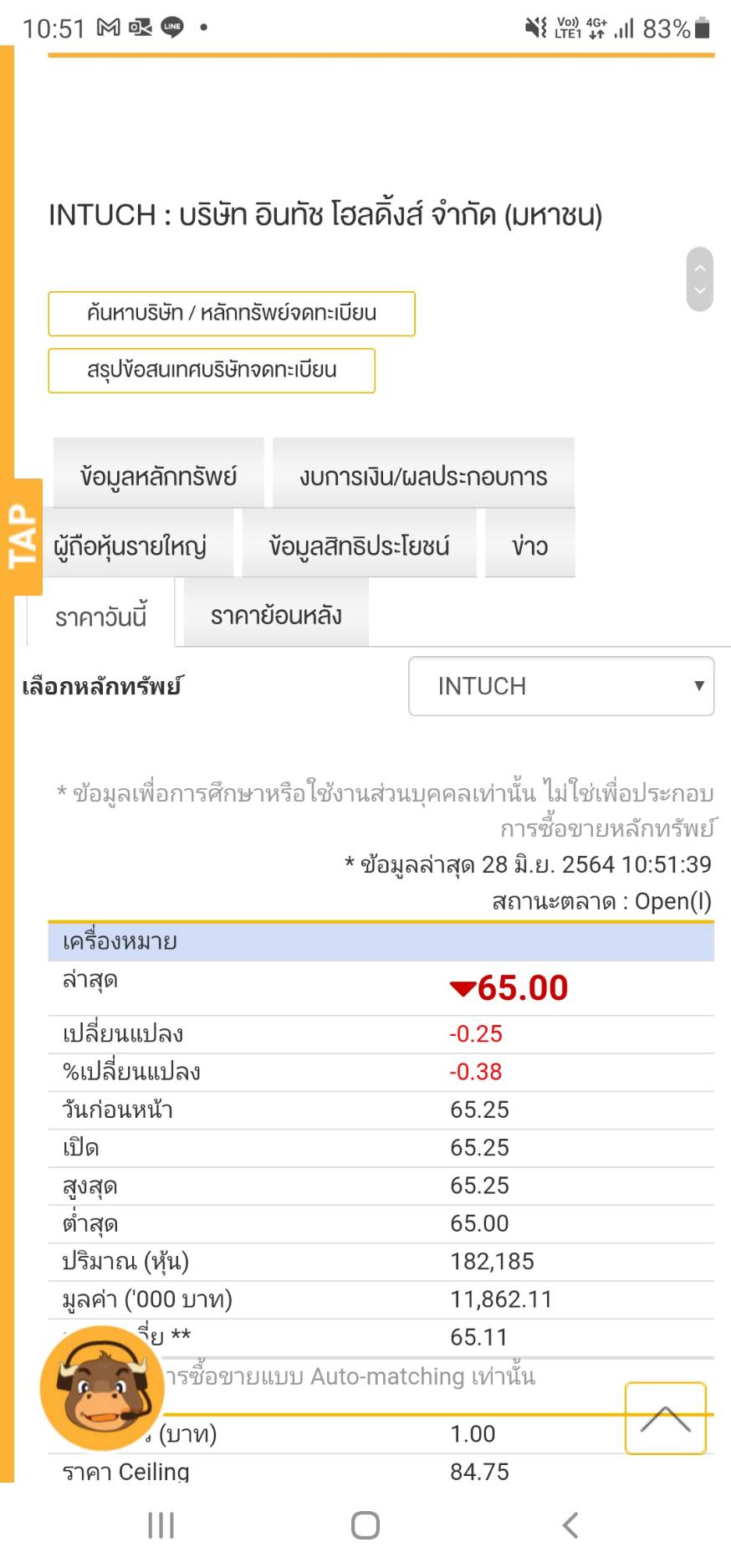Image resolution: width=731 pixels, height=1568 pixels.
Task: Open the ข่าว news tab
Action: 530,544
